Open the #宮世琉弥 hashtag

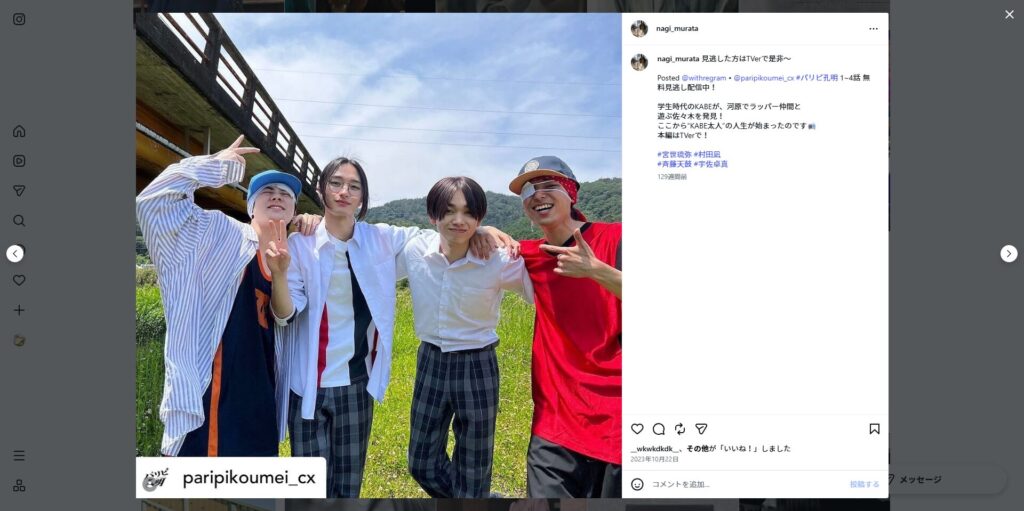coord(674,154)
